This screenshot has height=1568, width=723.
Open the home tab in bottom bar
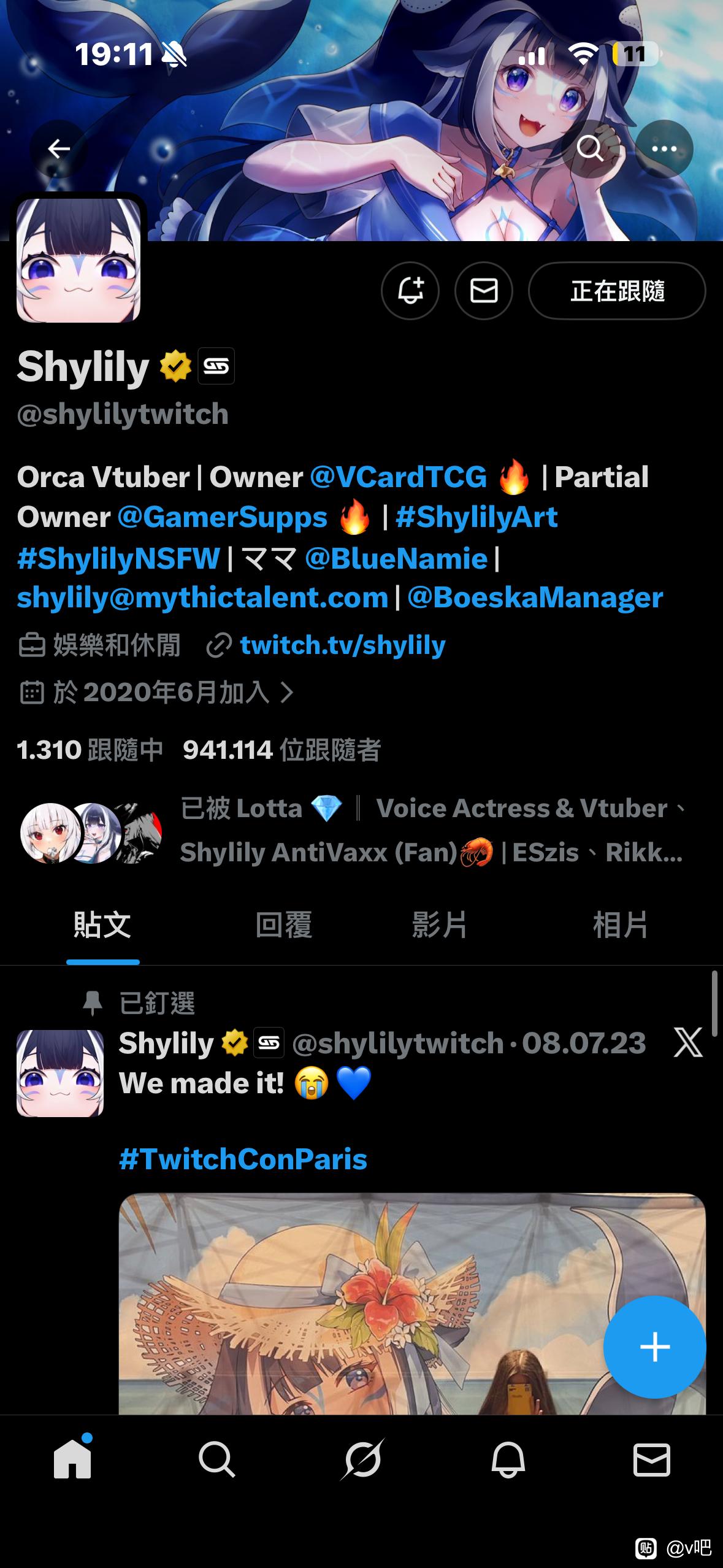tap(72, 1459)
